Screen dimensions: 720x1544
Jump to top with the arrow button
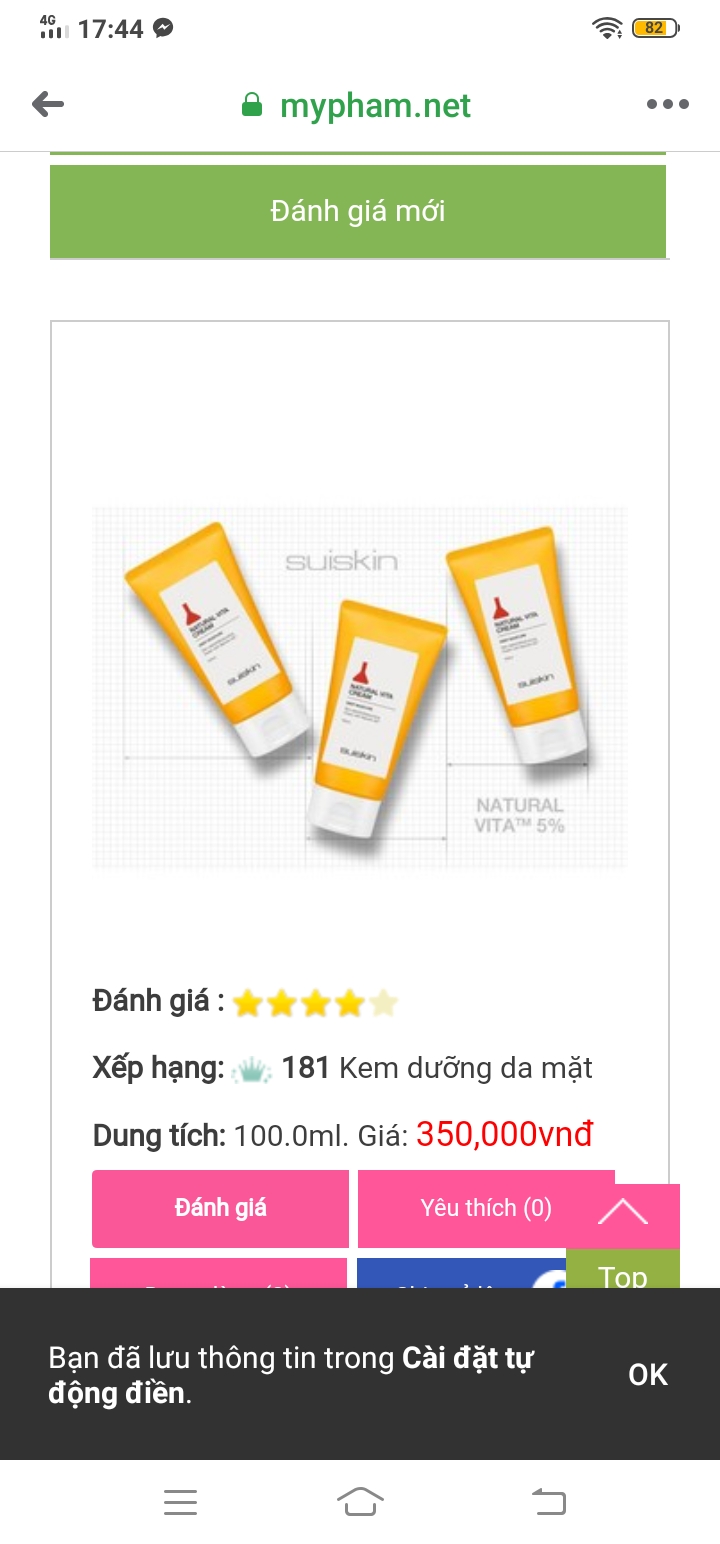[623, 1215]
